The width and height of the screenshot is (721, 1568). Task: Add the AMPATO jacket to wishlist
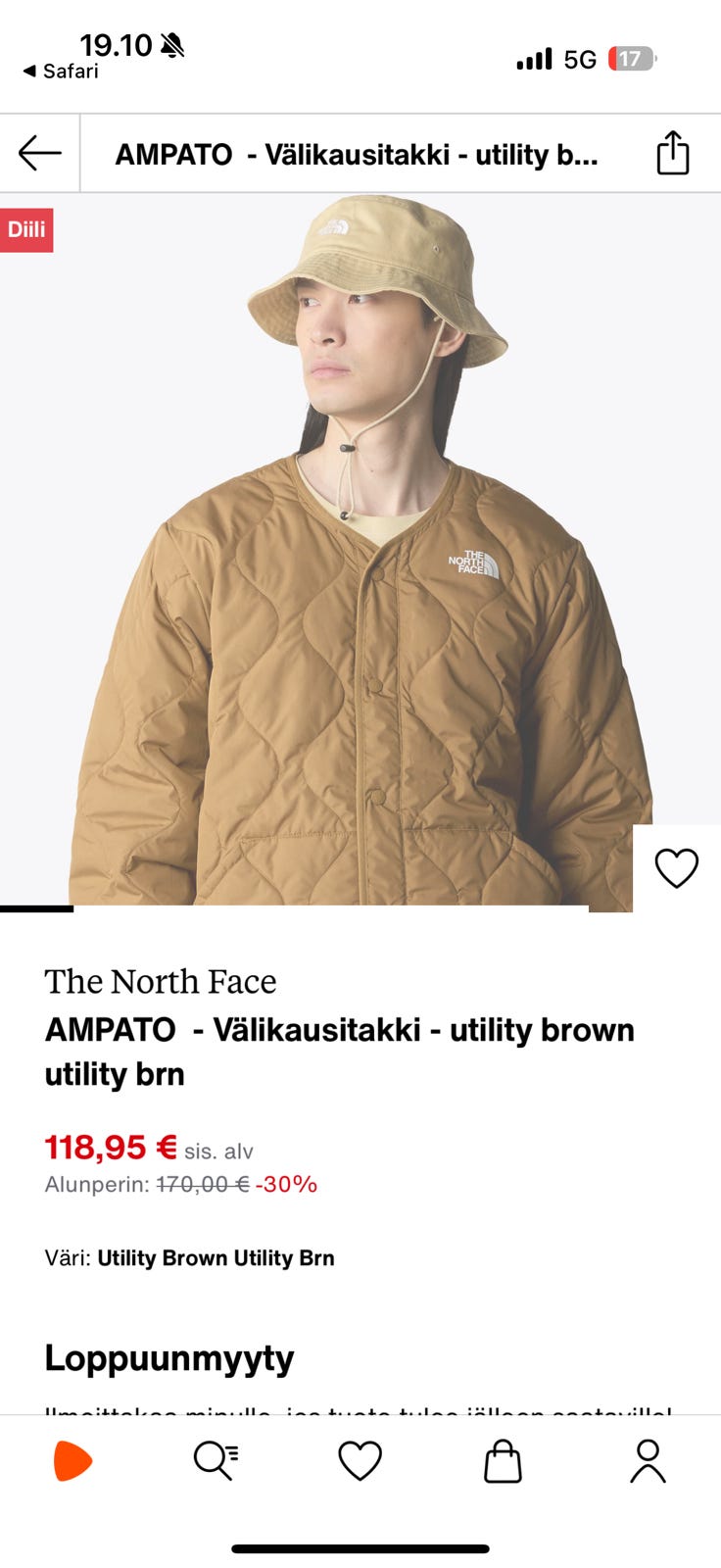click(x=676, y=868)
